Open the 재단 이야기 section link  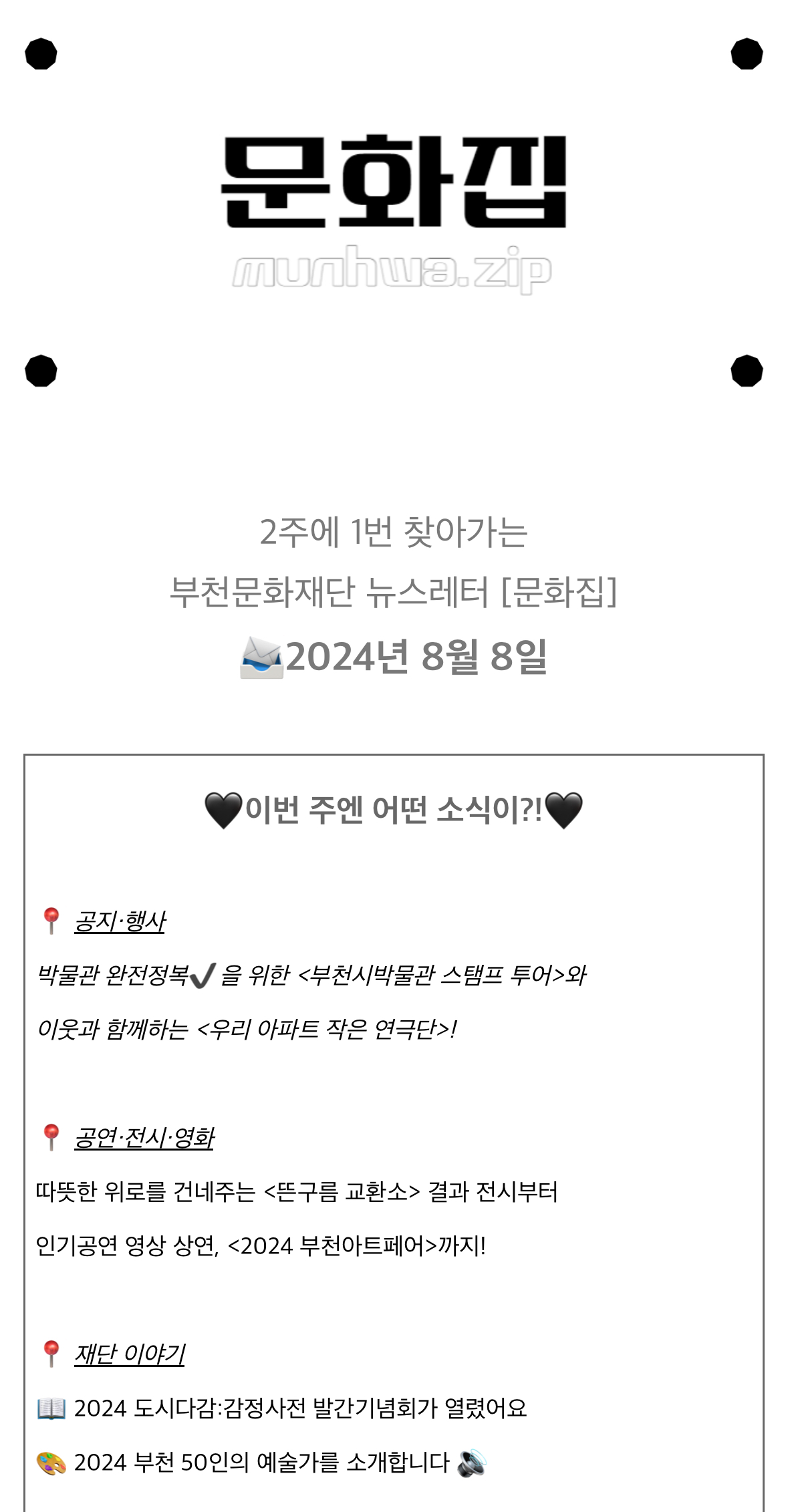tap(129, 1354)
